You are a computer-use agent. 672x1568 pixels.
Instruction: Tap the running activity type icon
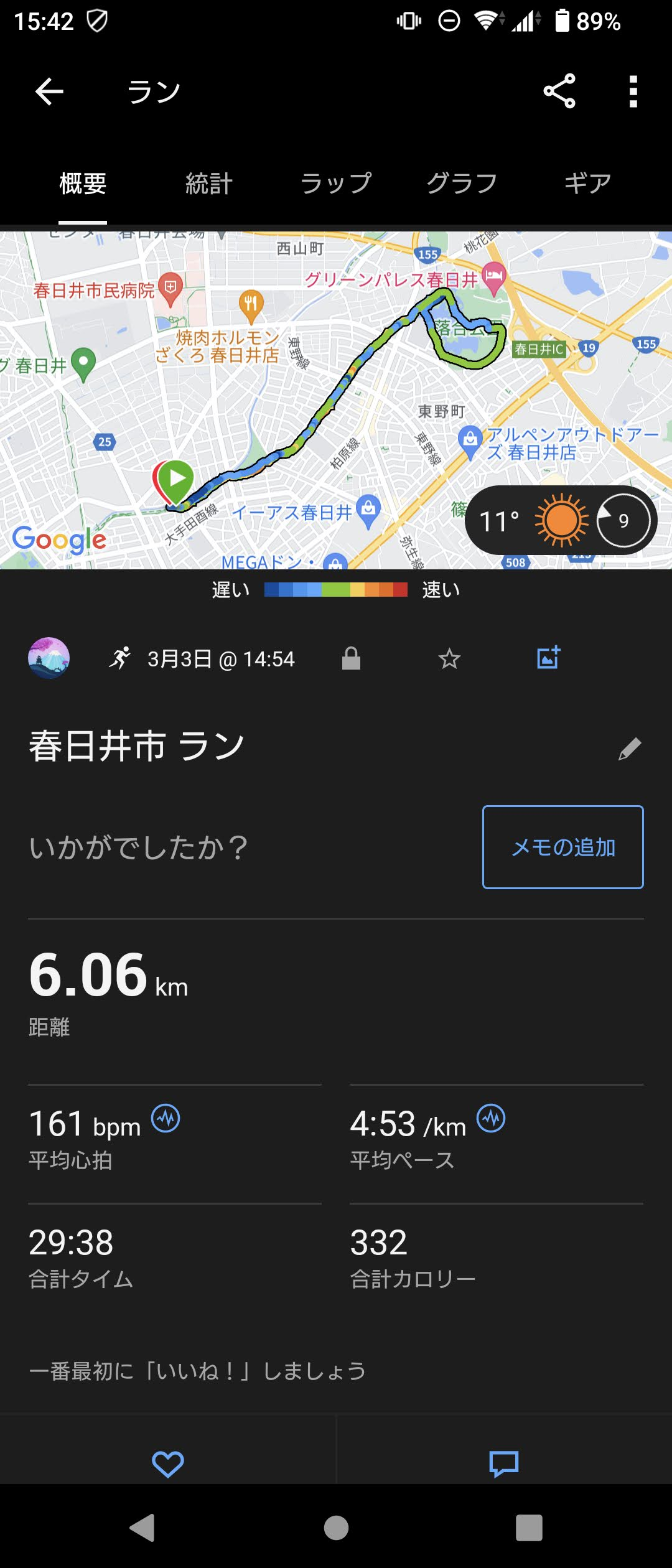click(x=122, y=658)
